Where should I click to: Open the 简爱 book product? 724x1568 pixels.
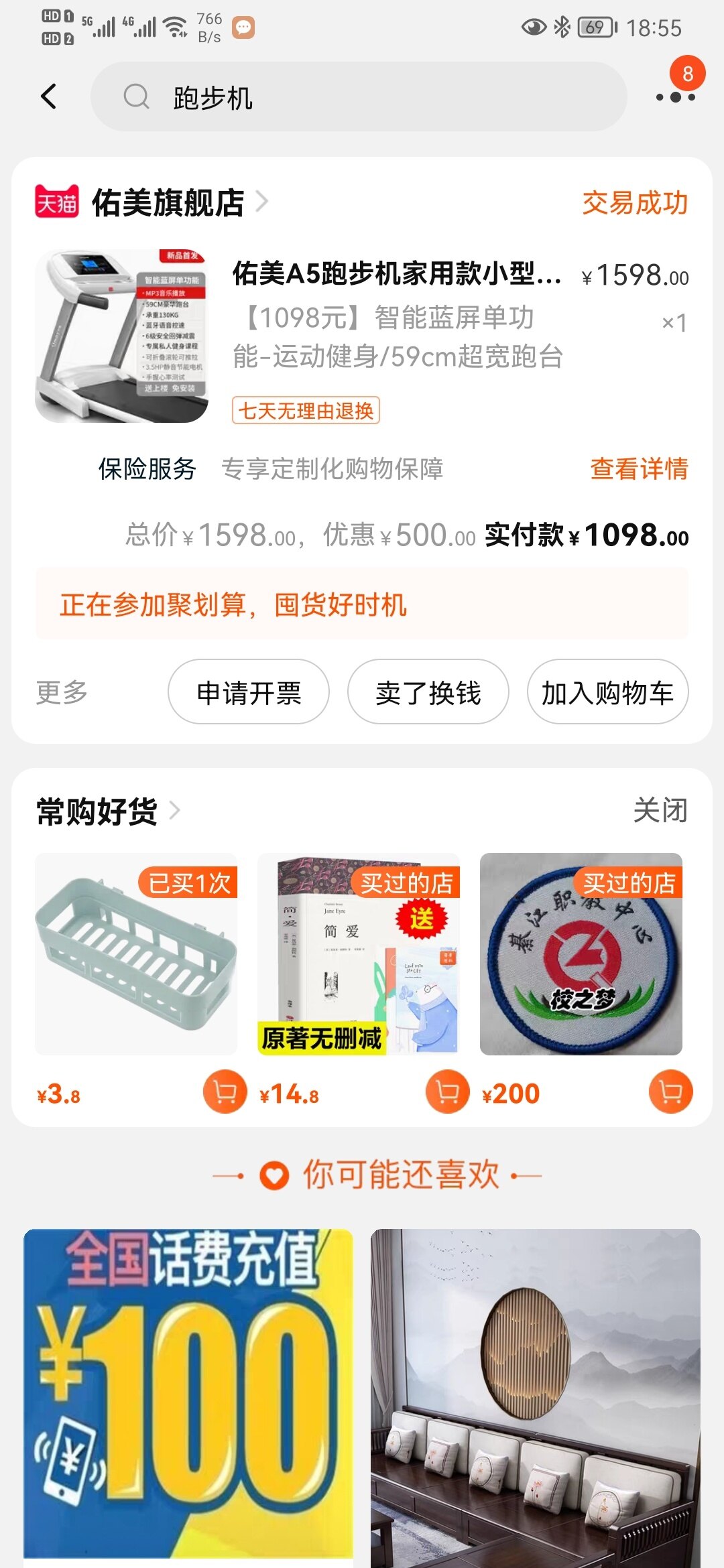pos(358,954)
